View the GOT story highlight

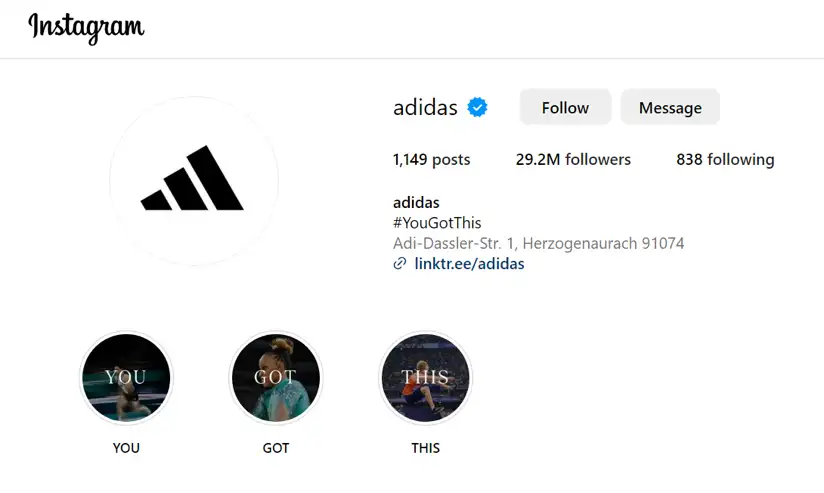tap(276, 378)
